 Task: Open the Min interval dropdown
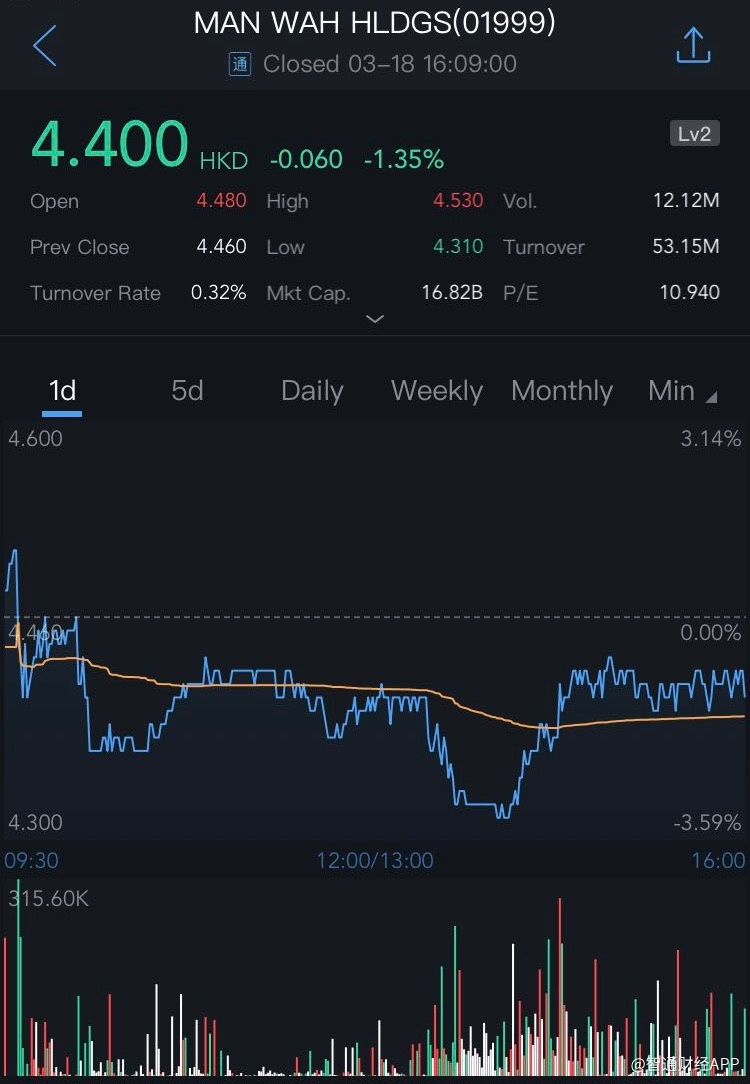click(682, 391)
